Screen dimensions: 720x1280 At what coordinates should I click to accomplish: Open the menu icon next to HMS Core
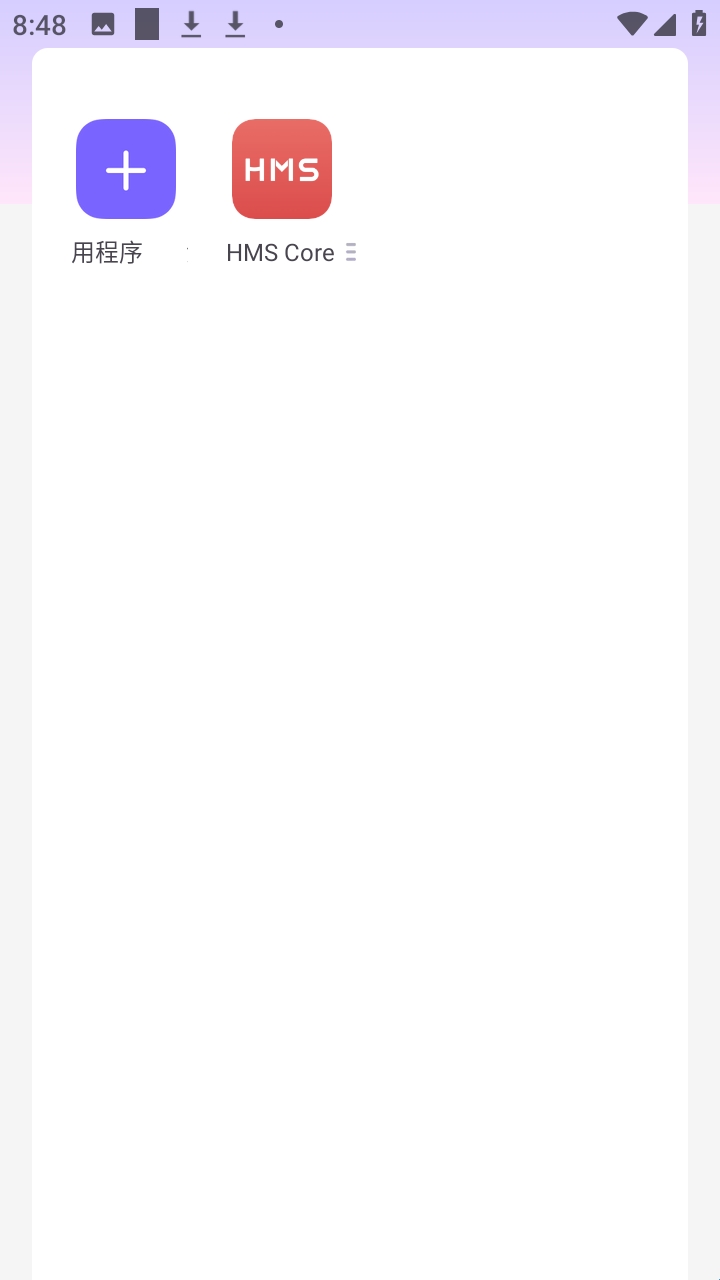(351, 253)
